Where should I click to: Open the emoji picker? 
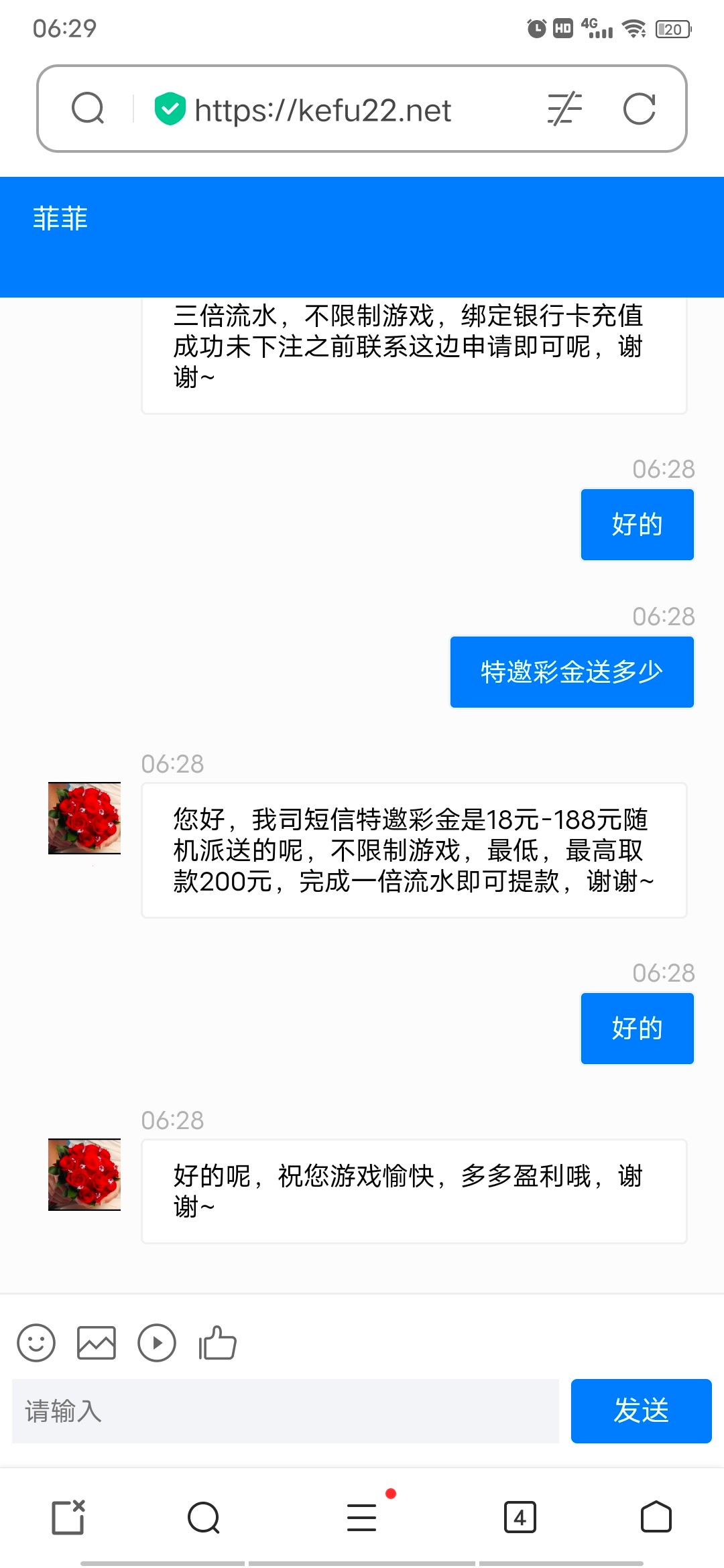point(36,1343)
